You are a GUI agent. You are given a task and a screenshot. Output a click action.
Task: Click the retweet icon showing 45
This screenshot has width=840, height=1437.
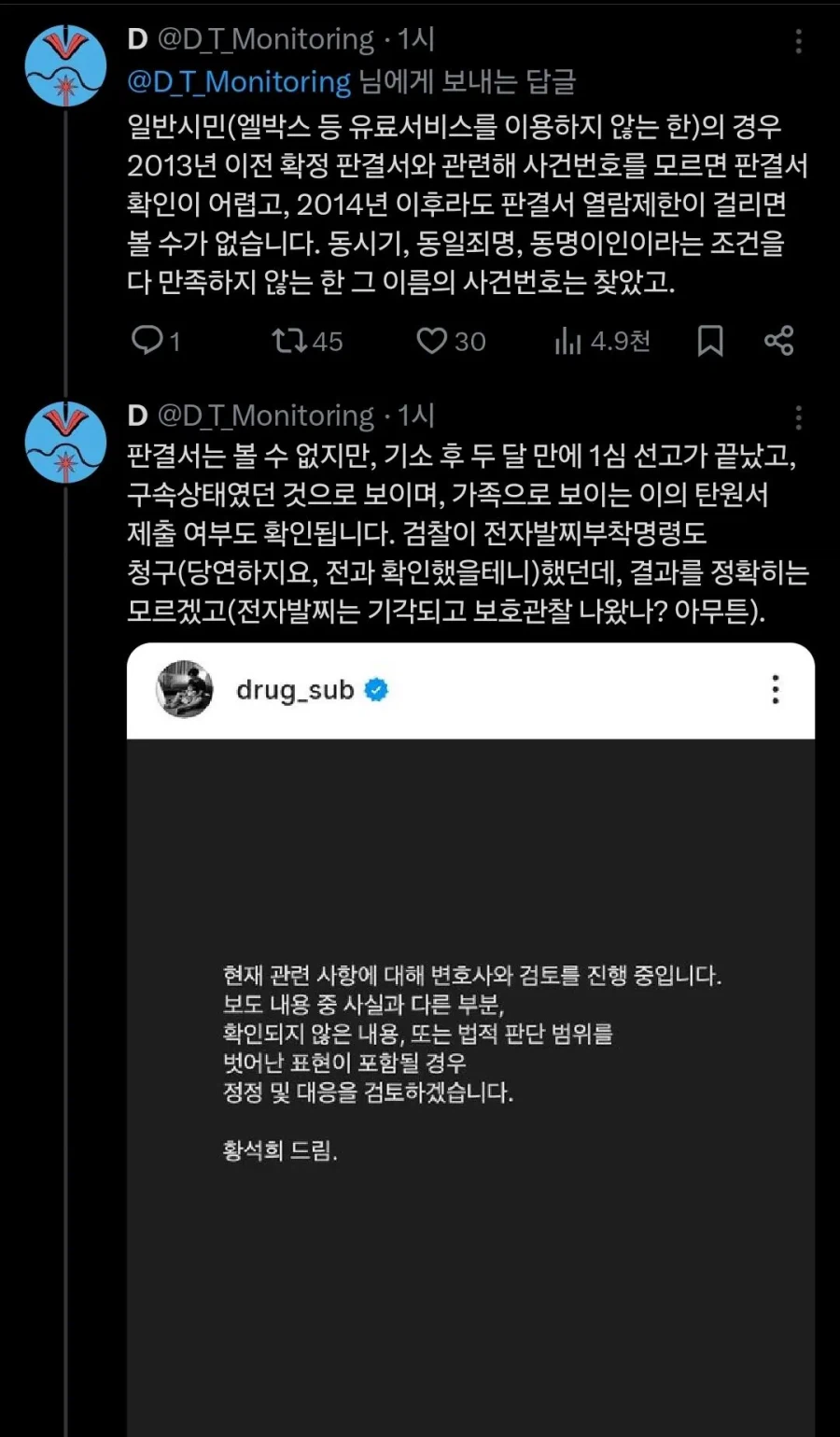tap(290, 342)
